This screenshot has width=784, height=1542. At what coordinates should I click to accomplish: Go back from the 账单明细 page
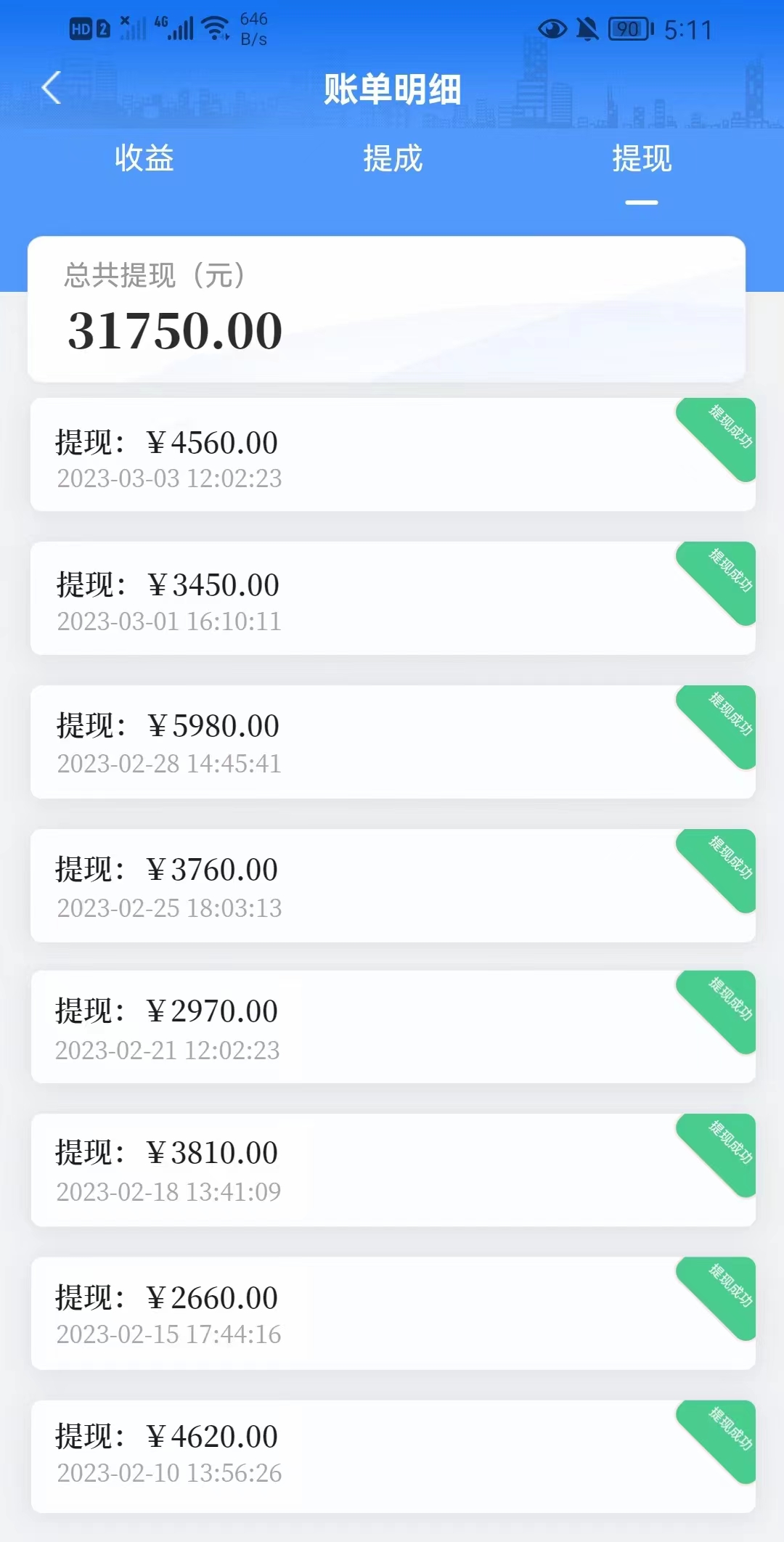click(x=52, y=89)
